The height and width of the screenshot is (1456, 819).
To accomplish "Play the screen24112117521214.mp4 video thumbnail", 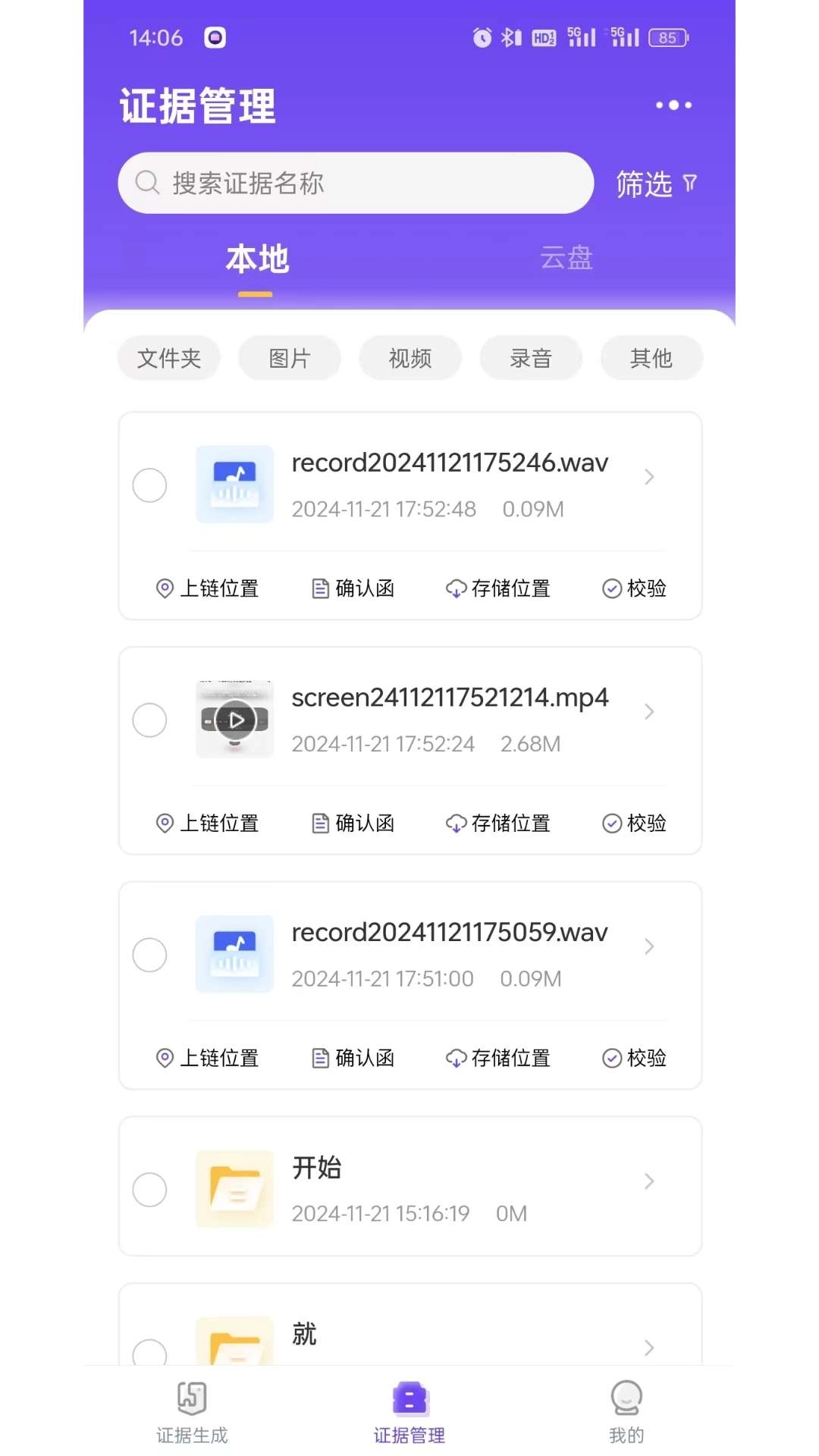I will 234,720.
